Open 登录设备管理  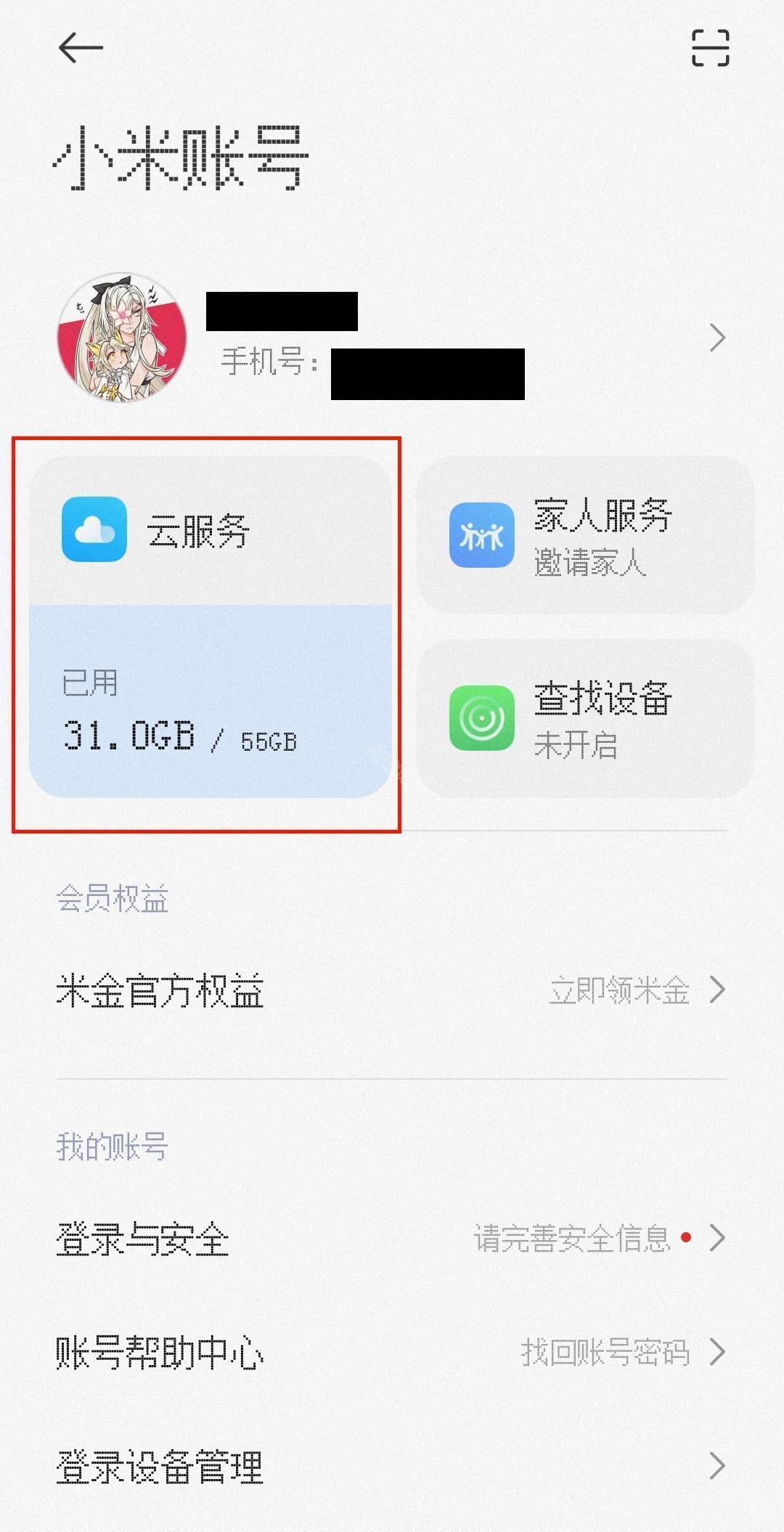[x=392, y=1467]
